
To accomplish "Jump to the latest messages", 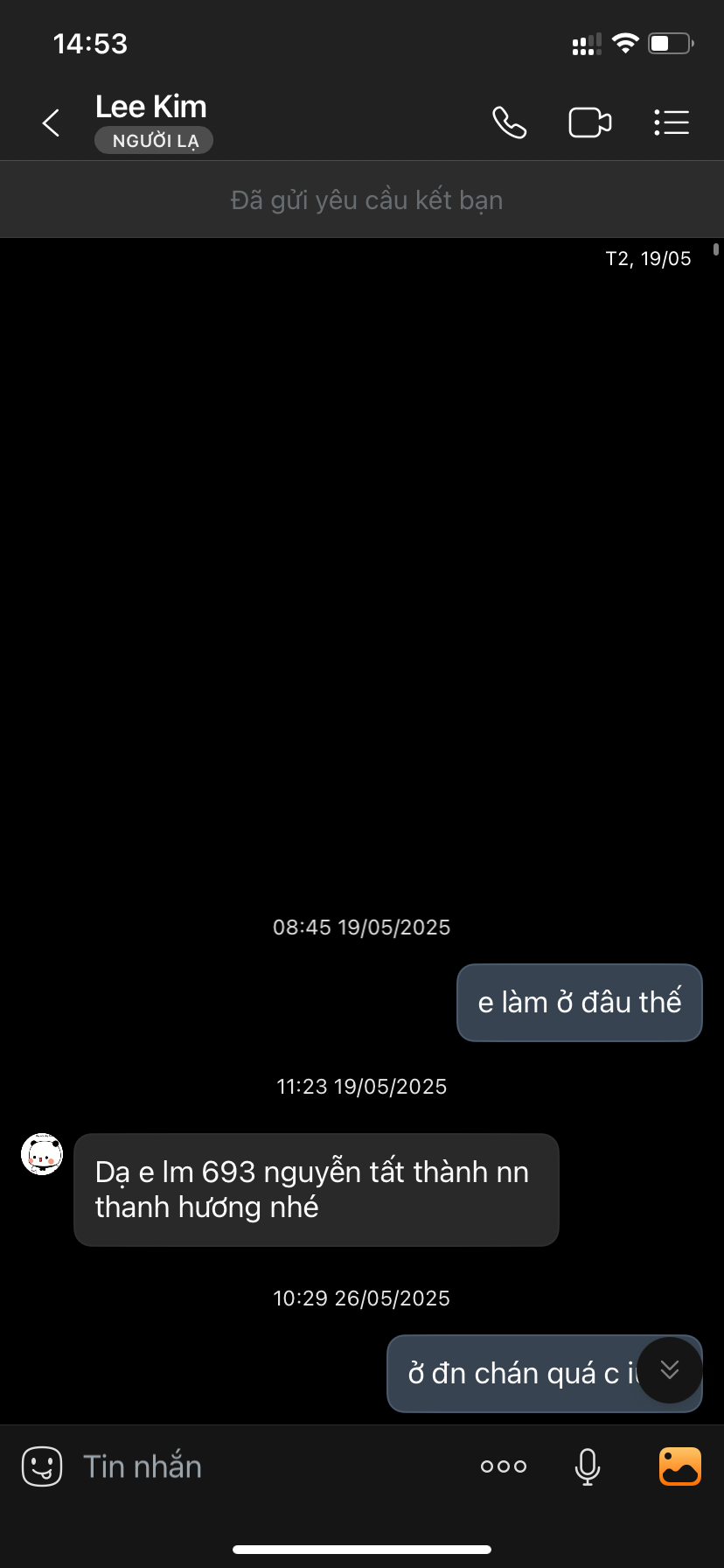I will pos(670,1370).
